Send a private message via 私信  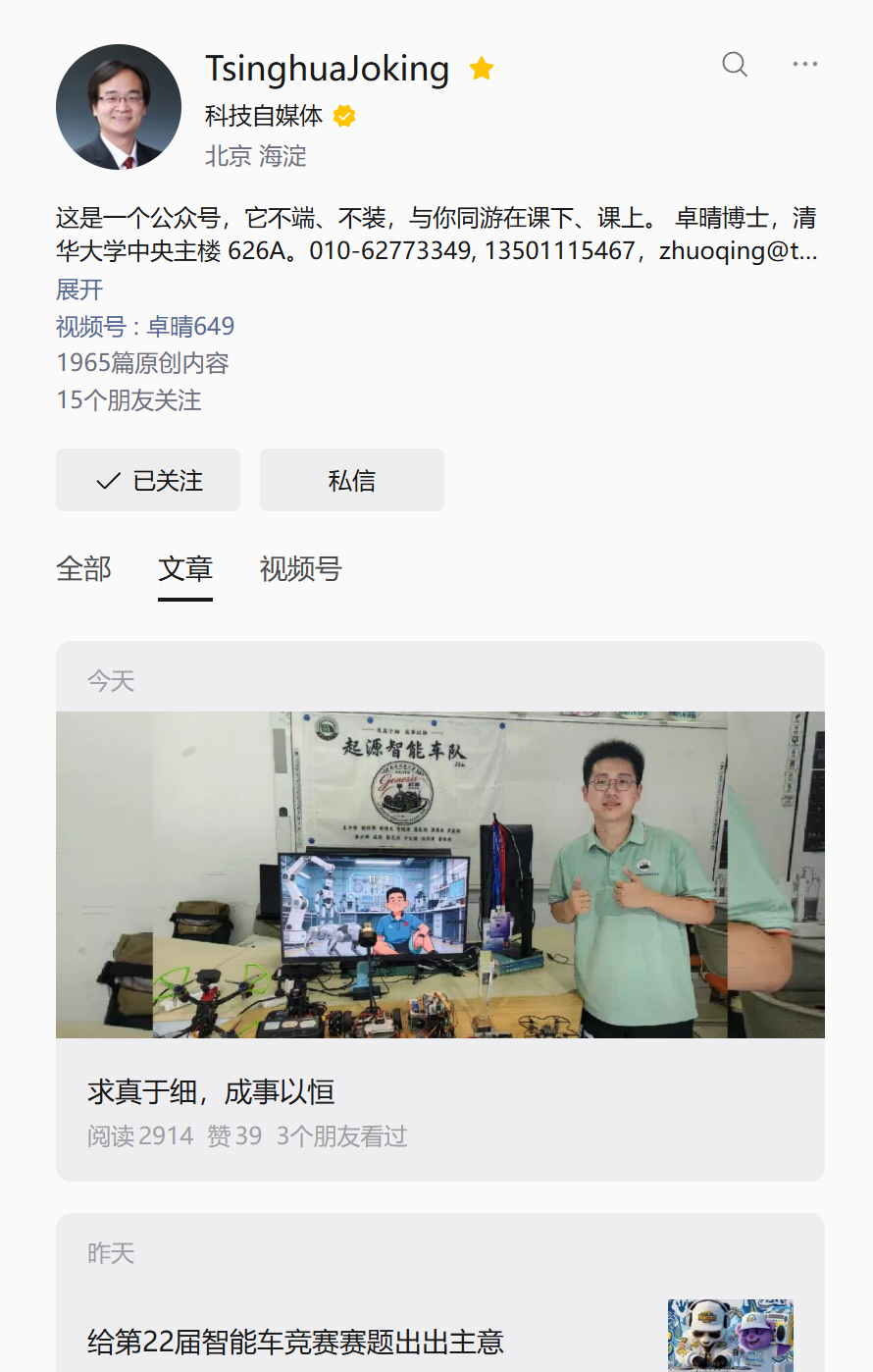click(352, 480)
